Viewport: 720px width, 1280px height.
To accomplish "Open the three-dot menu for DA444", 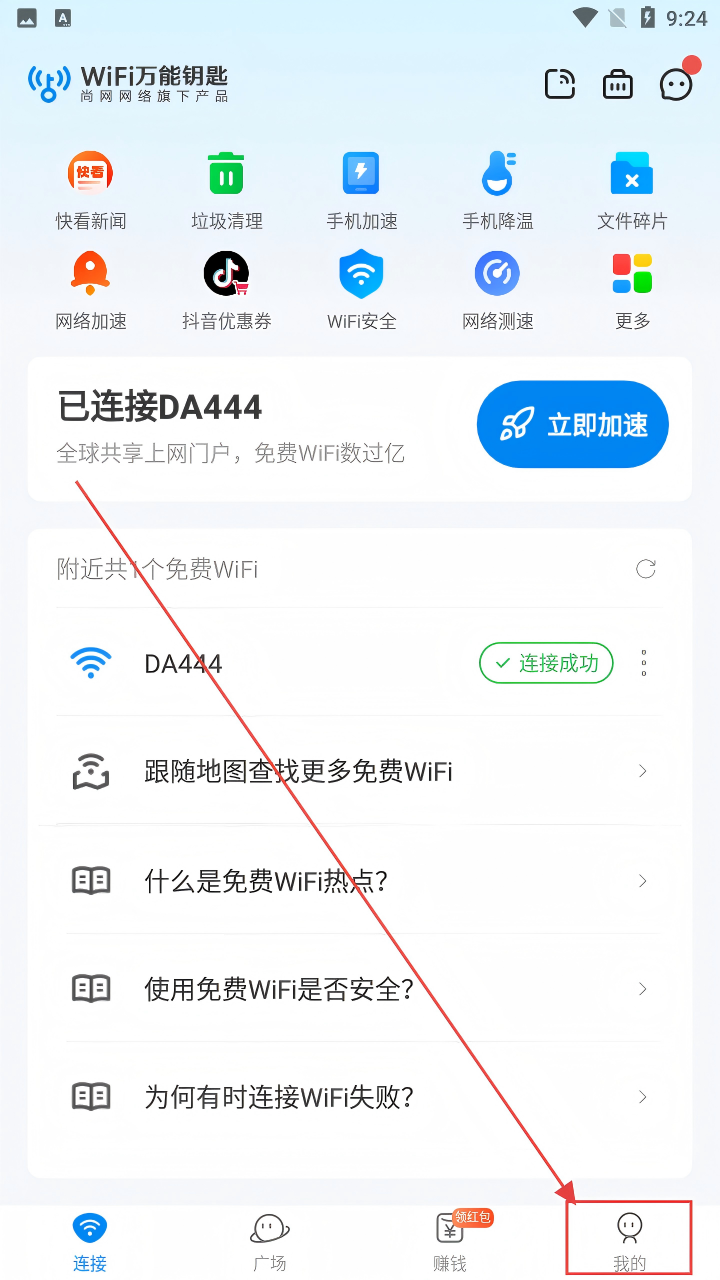I will [644, 663].
